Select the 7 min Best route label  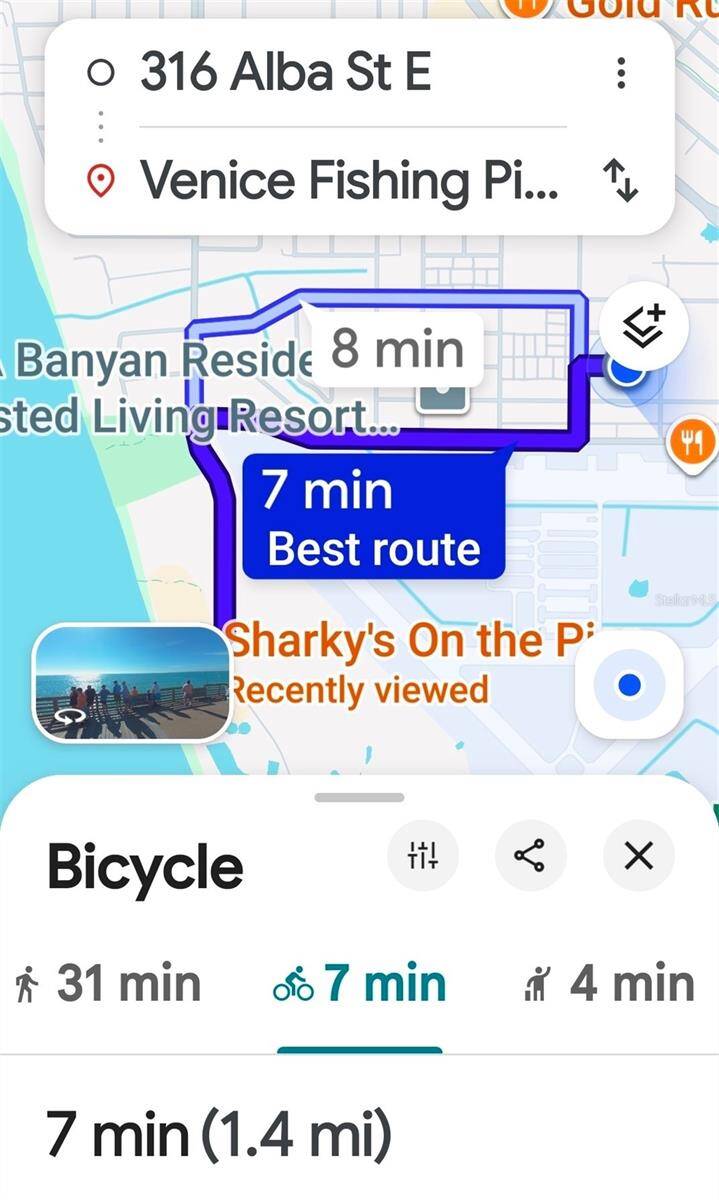point(374,518)
